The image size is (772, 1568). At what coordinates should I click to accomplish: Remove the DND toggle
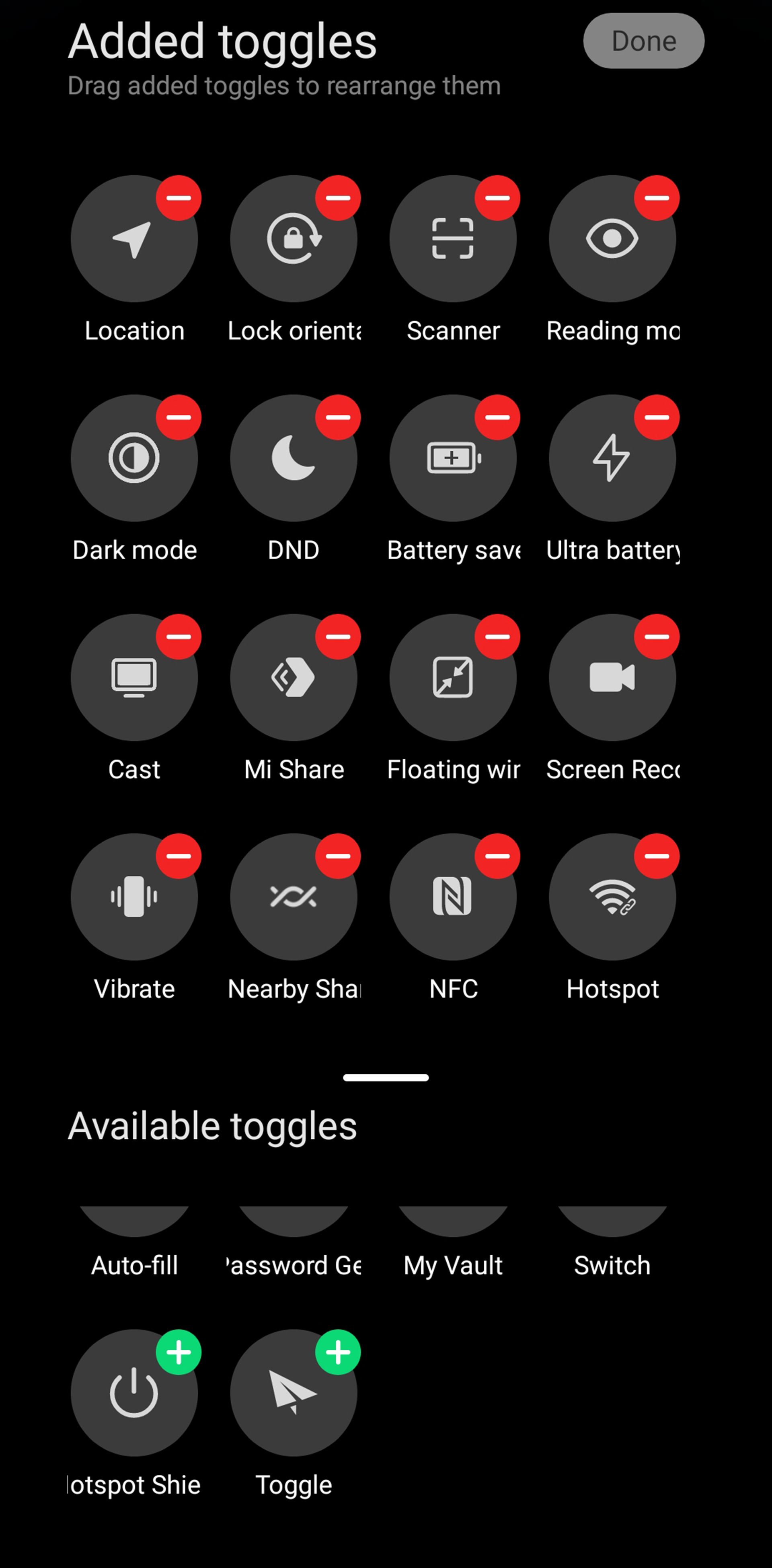point(338,417)
